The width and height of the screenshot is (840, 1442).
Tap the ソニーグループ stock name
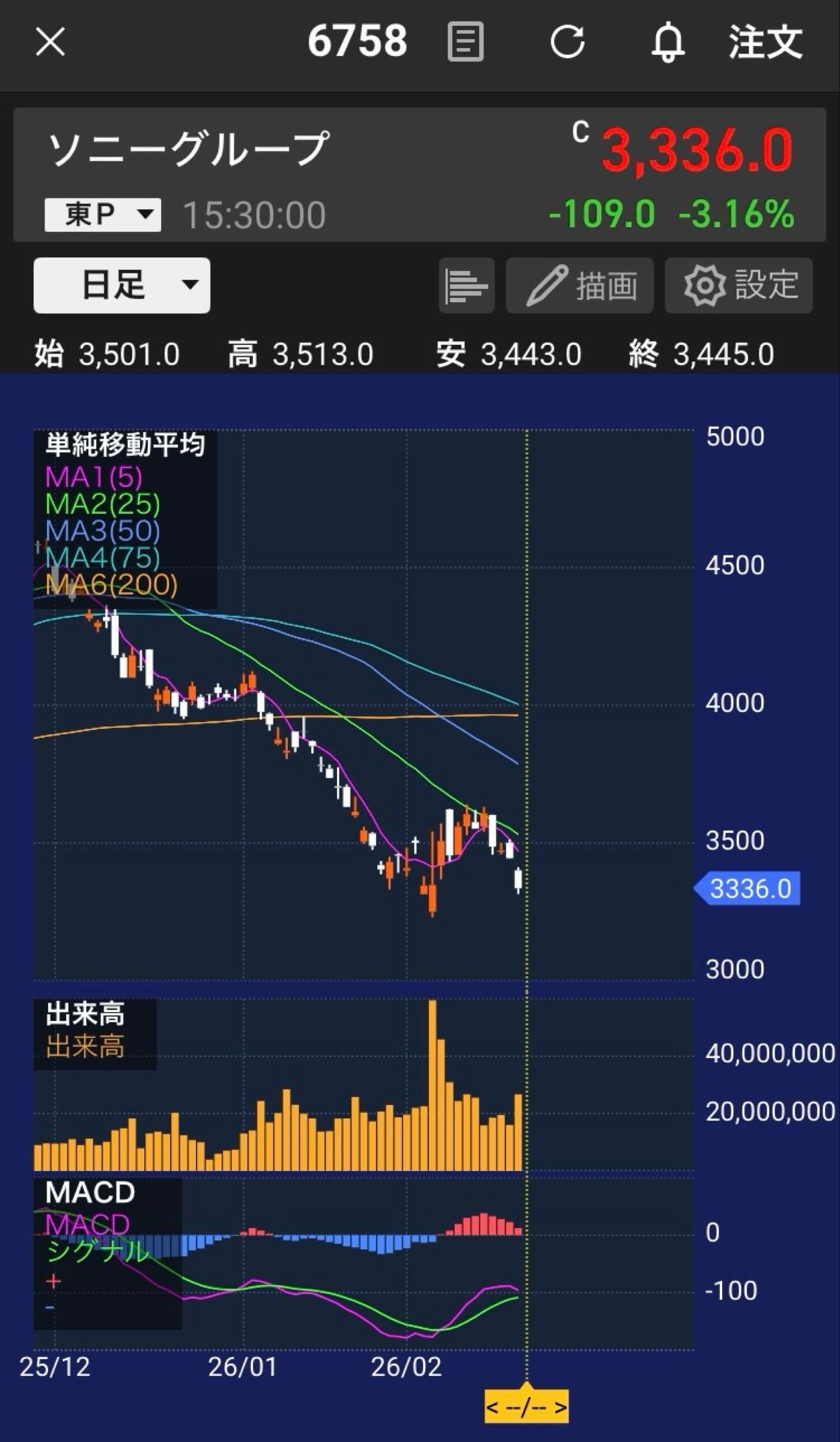186,147
